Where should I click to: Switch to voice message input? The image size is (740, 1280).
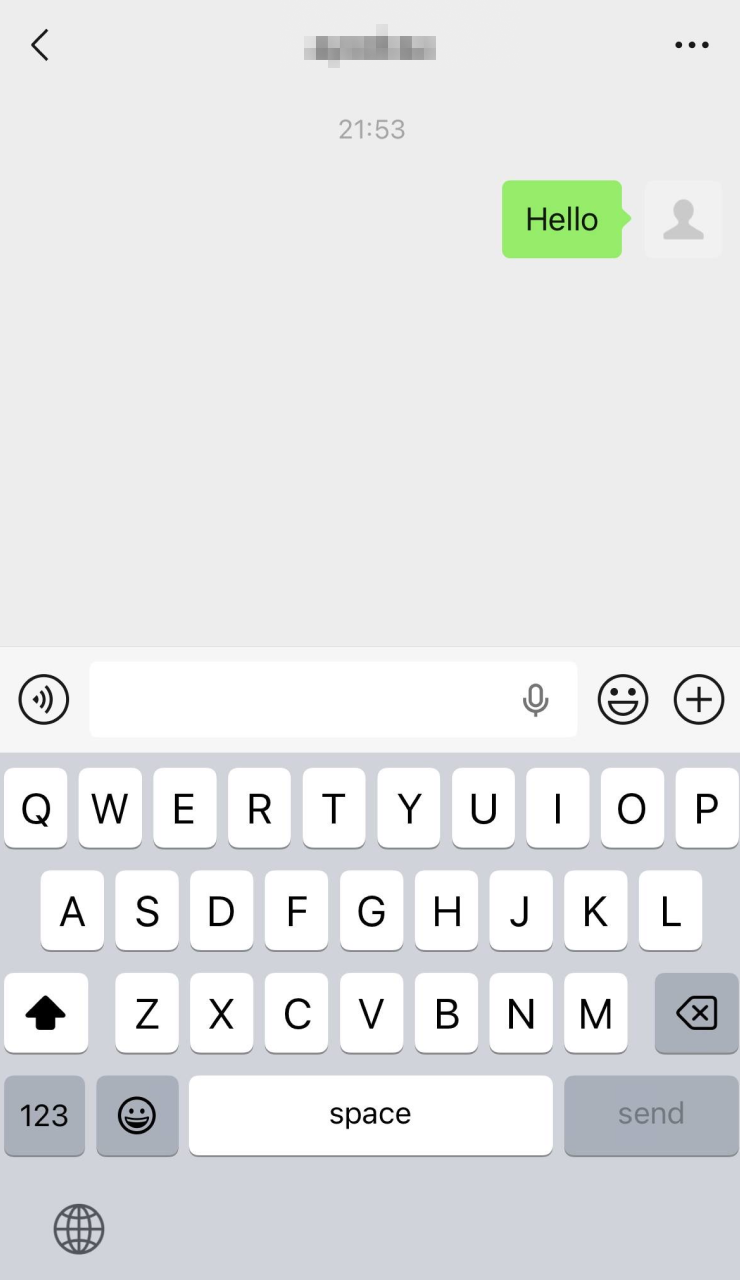pyautogui.click(x=44, y=699)
